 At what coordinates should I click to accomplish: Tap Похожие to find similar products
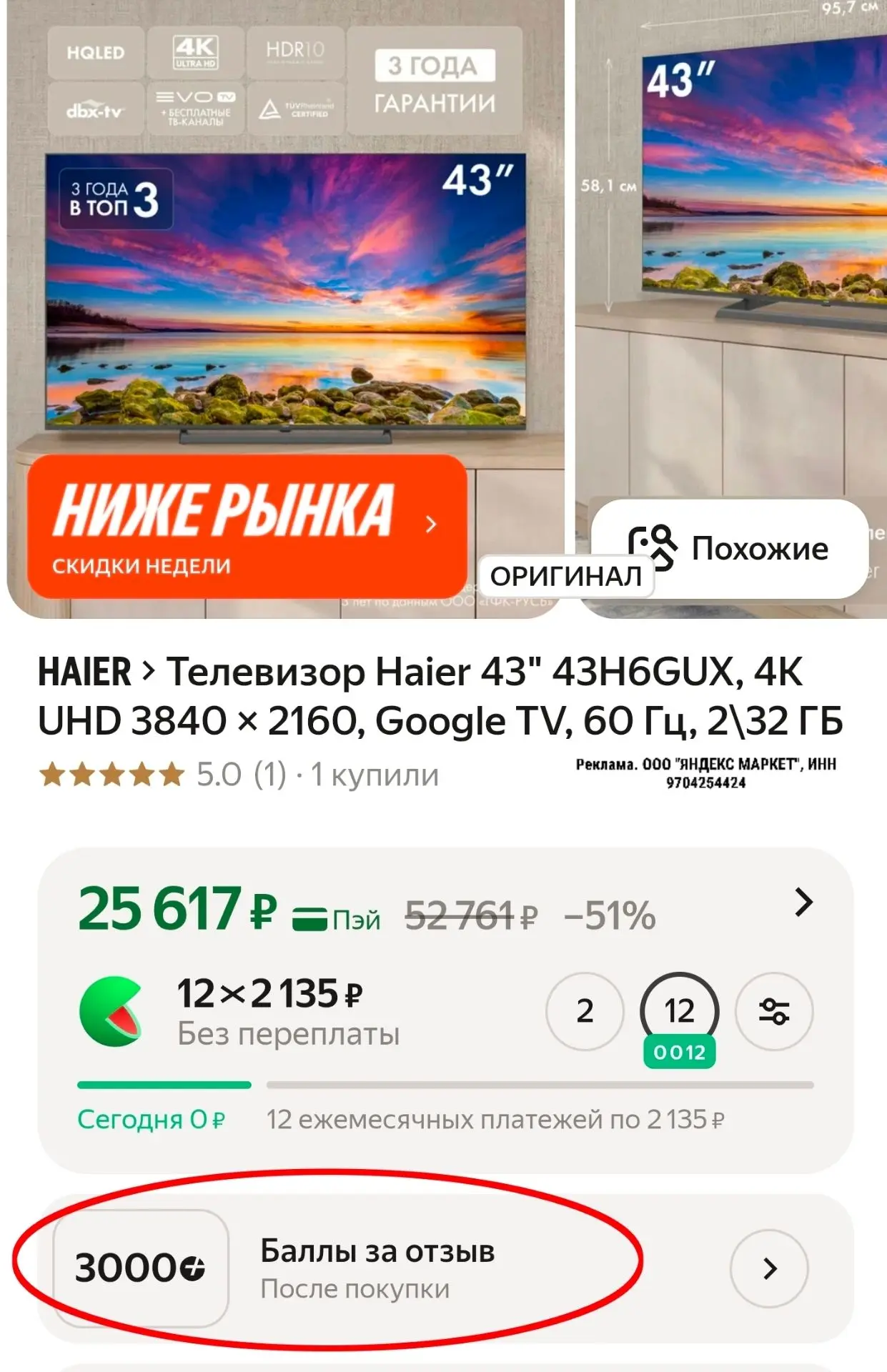[729, 549]
